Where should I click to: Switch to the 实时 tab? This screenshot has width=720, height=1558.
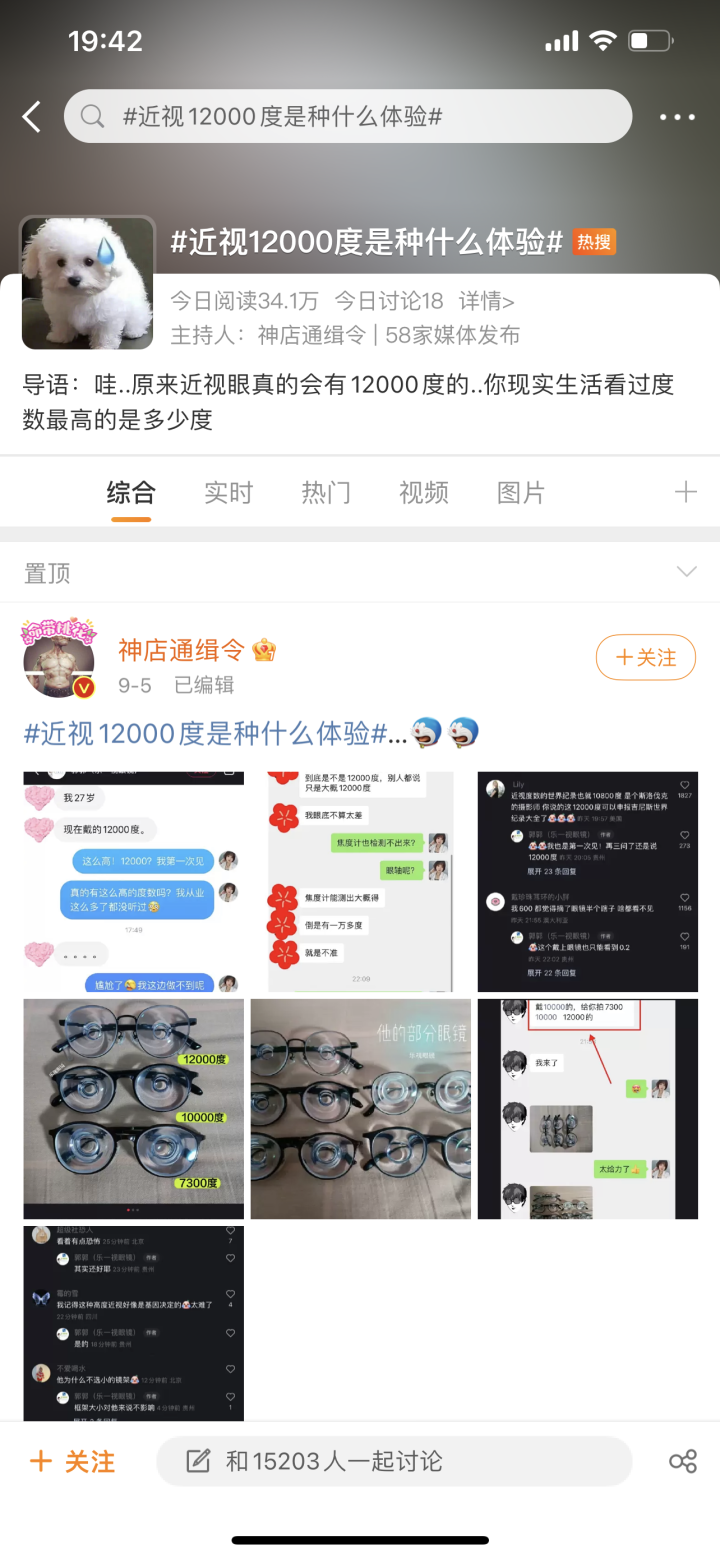(228, 492)
